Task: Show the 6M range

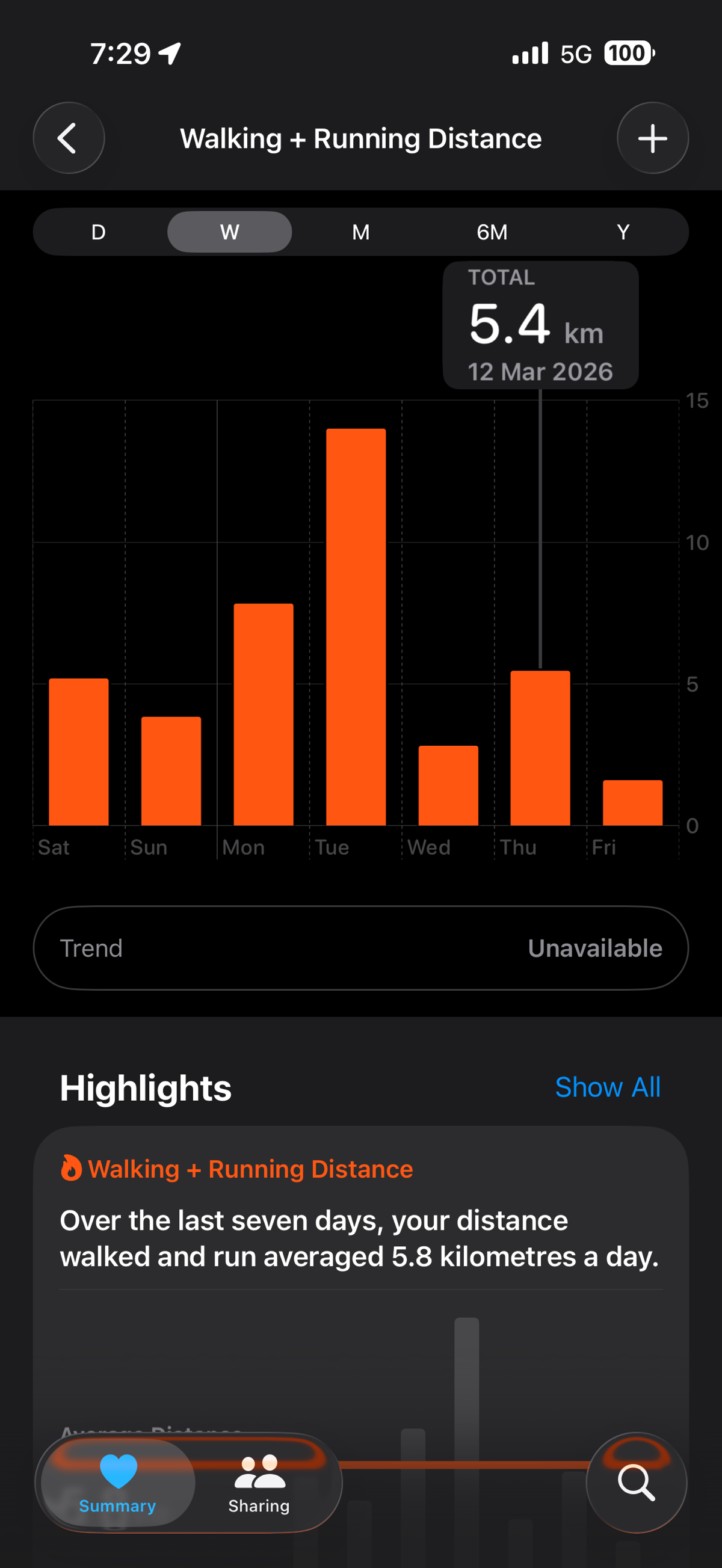Action: click(492, 232)
